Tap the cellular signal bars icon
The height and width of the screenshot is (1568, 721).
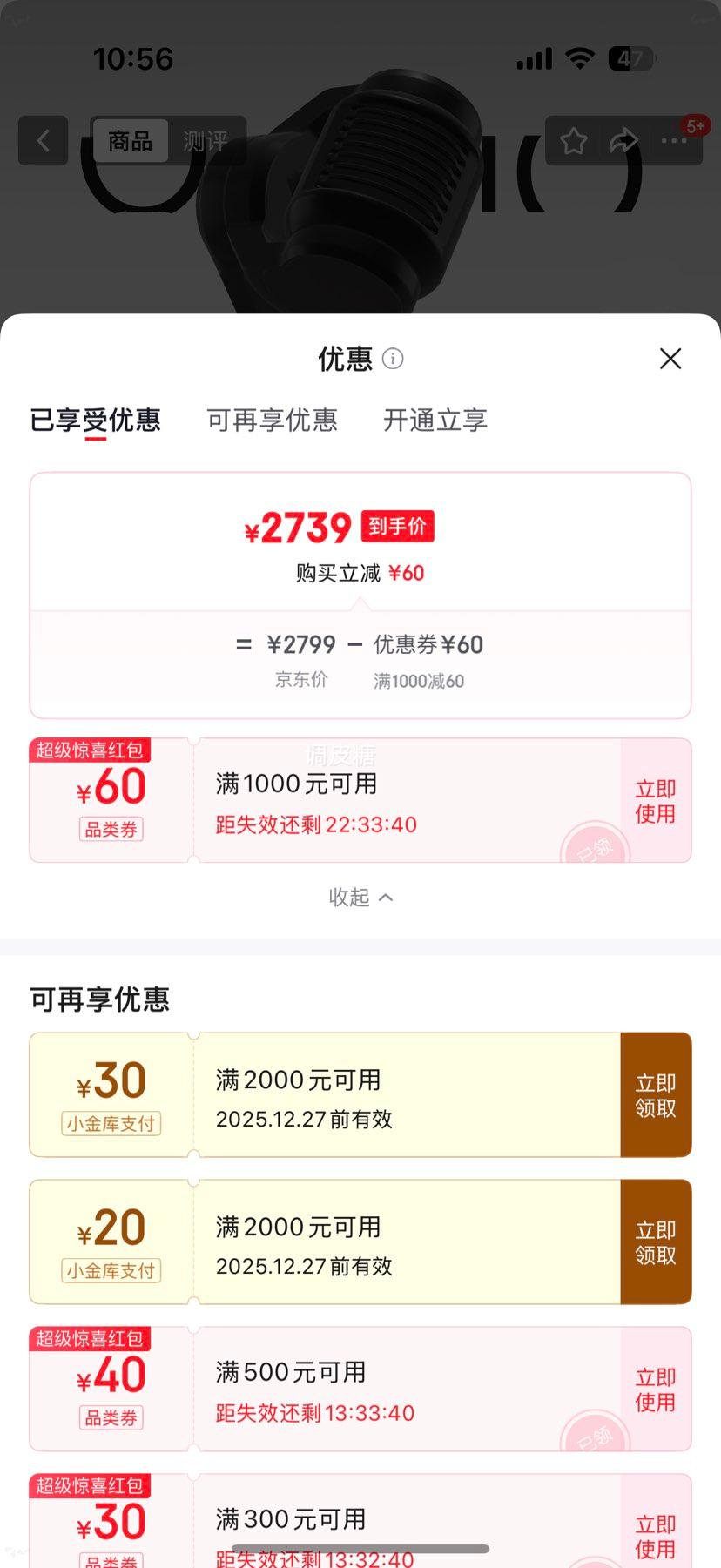click(x=532, y=57)
